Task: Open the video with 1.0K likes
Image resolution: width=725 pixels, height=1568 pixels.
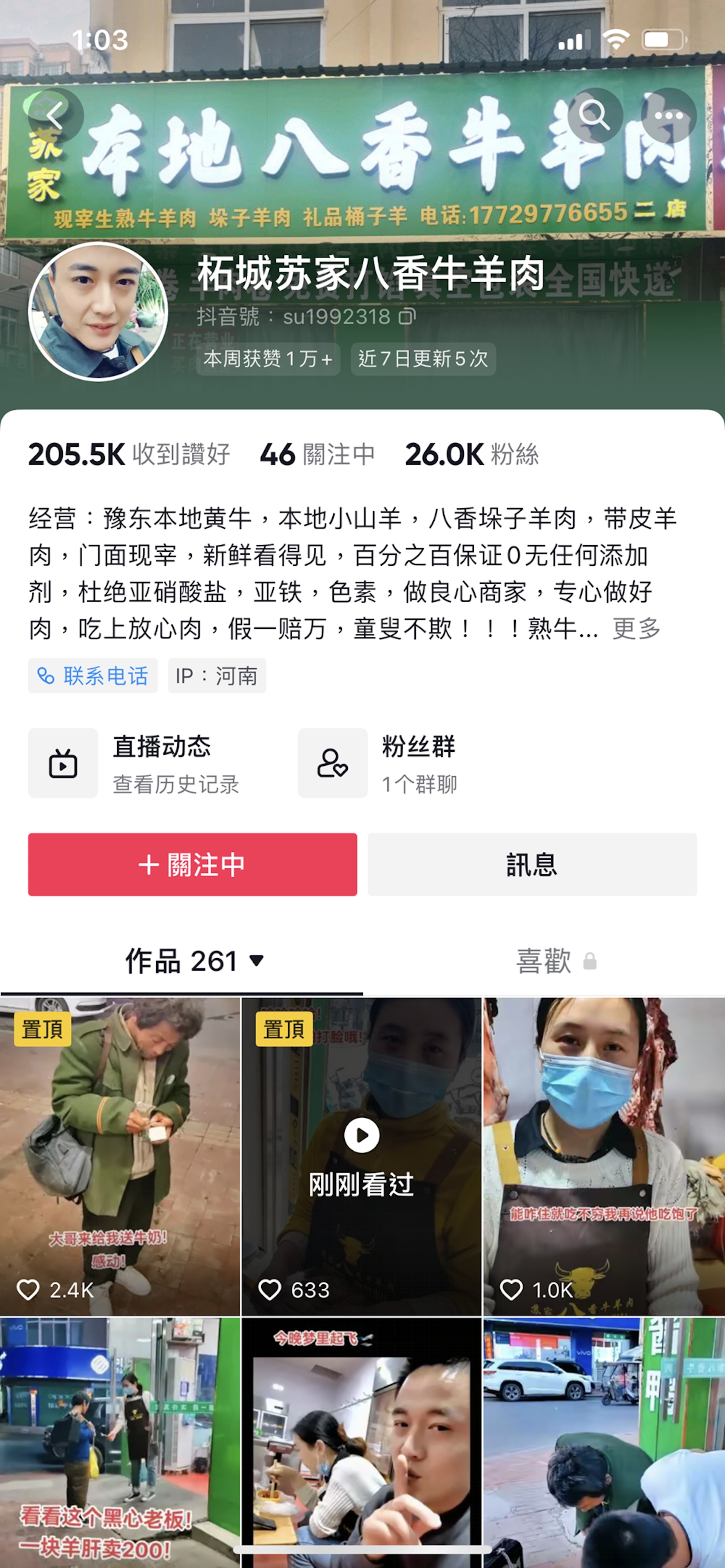Action: 604,1157
